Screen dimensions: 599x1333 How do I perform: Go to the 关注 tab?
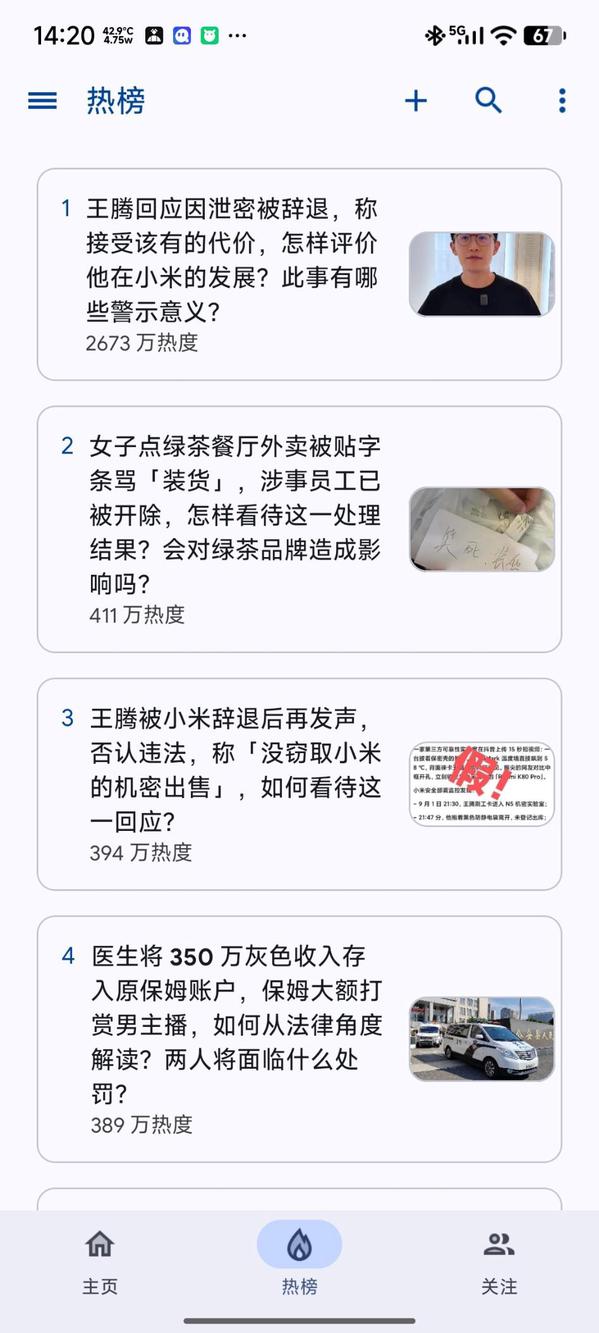tap(499, 1262)
